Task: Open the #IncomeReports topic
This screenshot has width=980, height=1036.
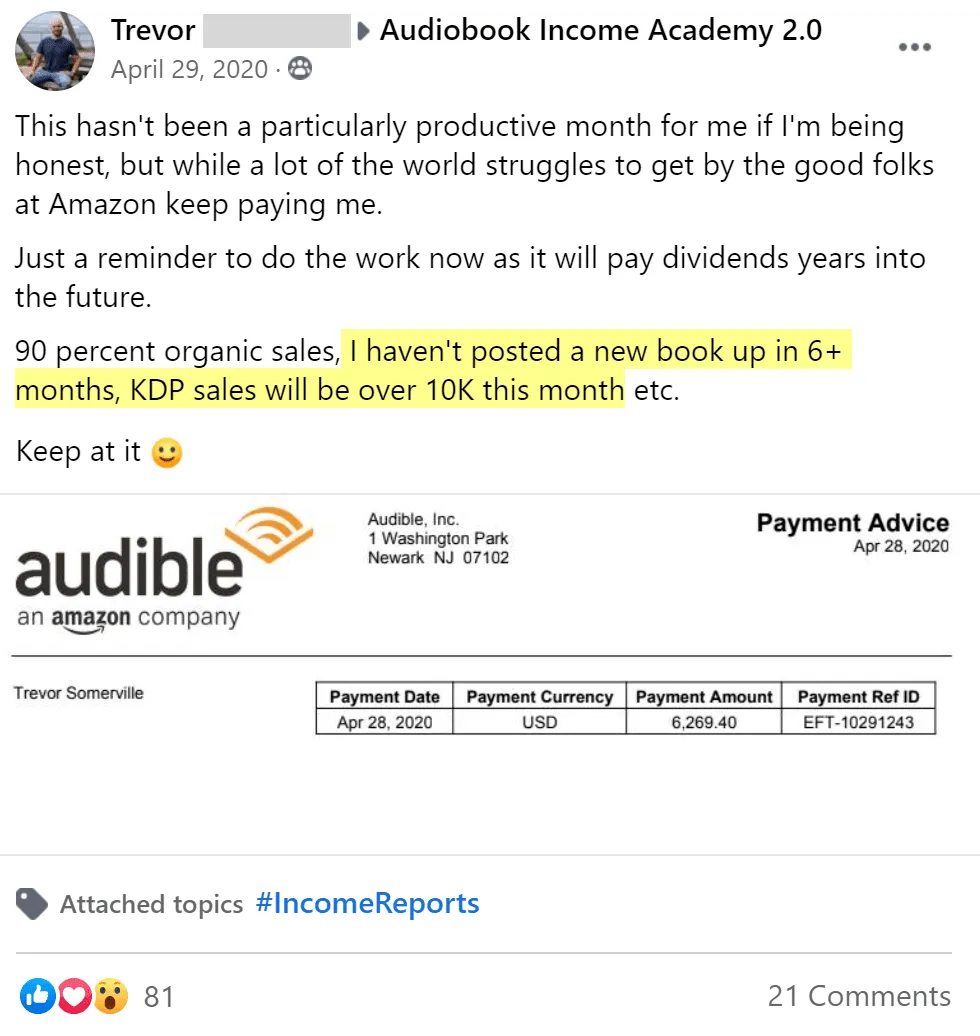Action: [x=367, y=903]
